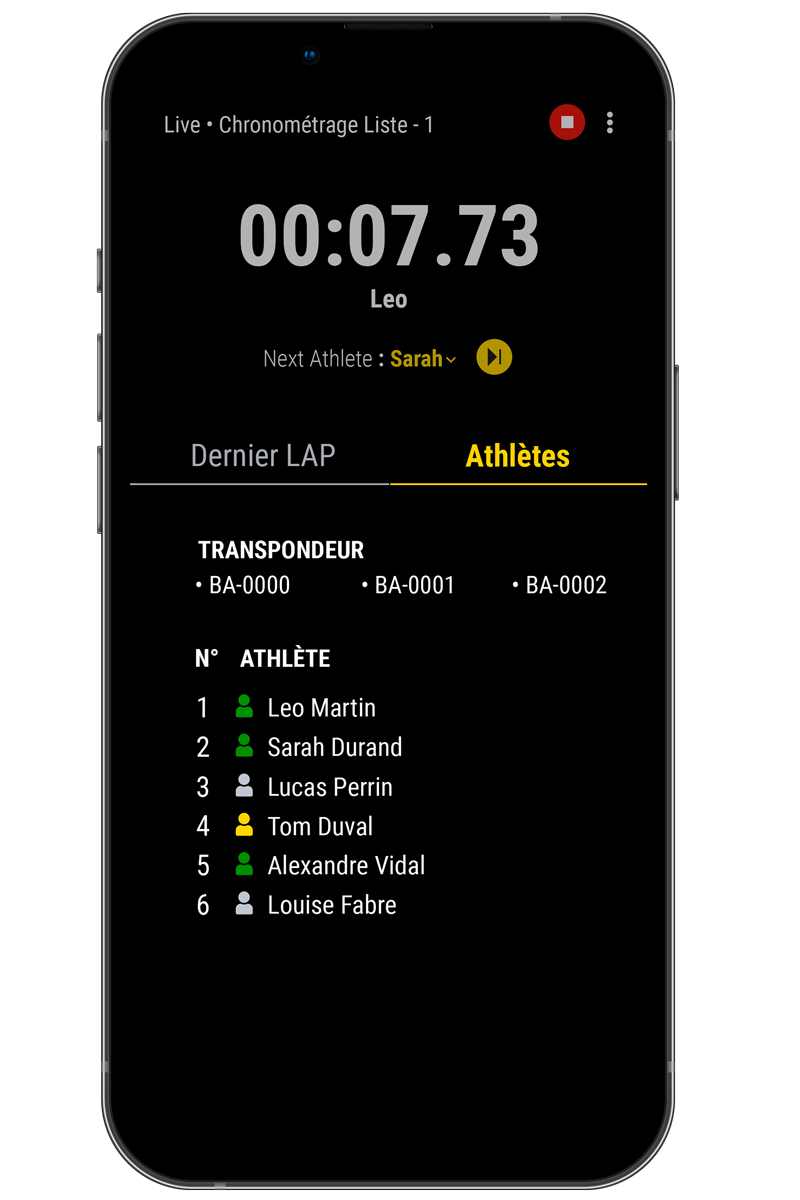Select Lucas Perrin from the list

(x=329, y=787)
